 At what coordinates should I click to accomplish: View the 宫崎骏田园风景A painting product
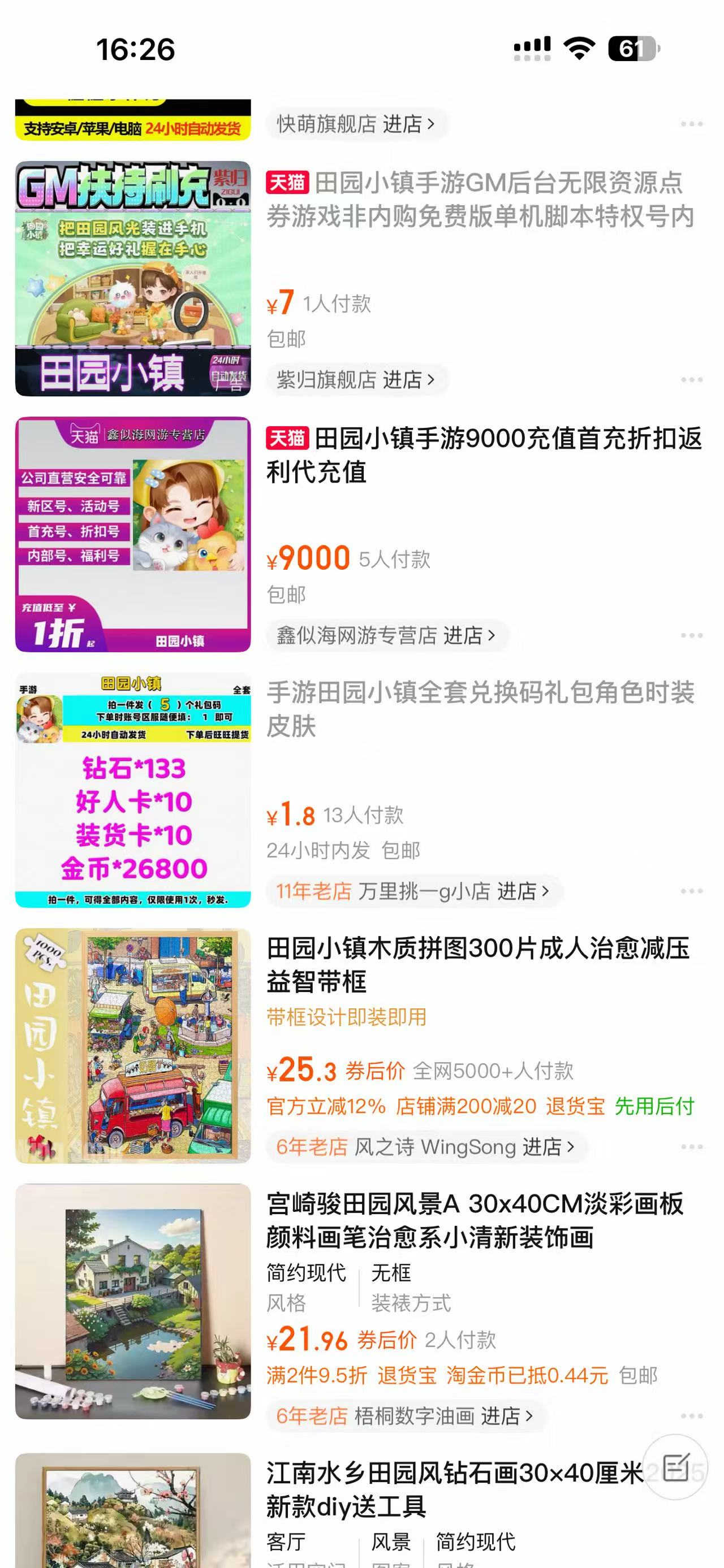click(x=475, y=1220)
